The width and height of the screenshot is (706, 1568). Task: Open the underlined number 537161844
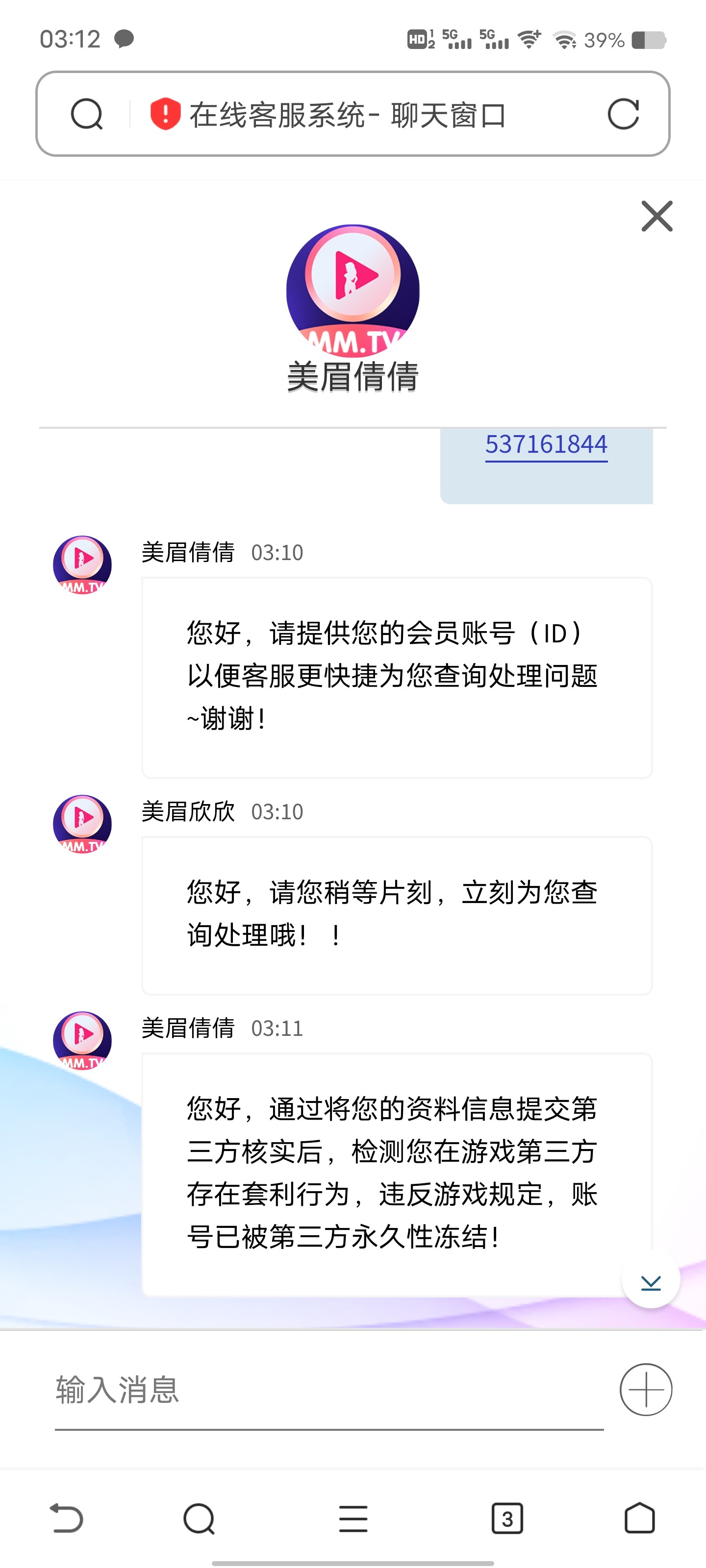pos(546,444)
